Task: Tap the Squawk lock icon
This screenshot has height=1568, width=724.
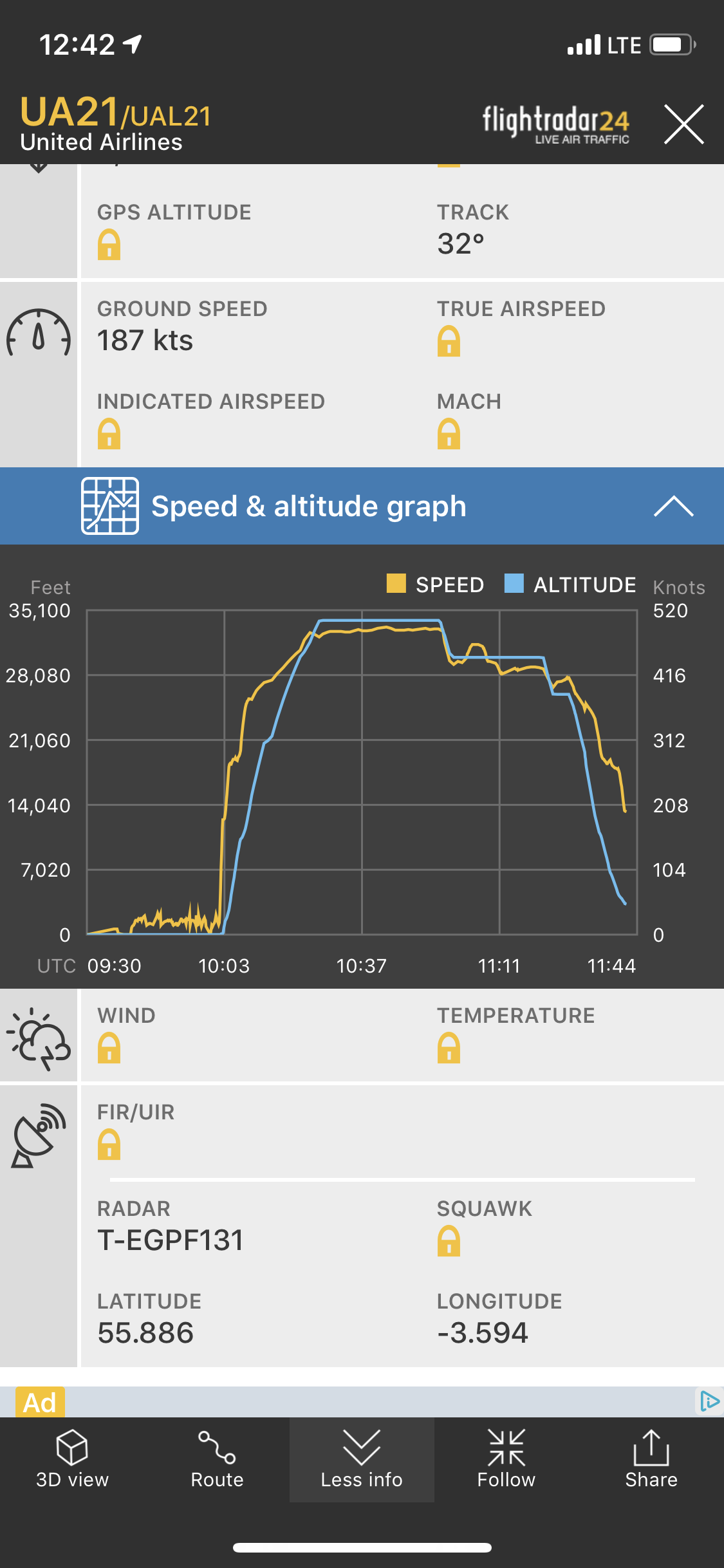Action: [x=449, y=1241]
